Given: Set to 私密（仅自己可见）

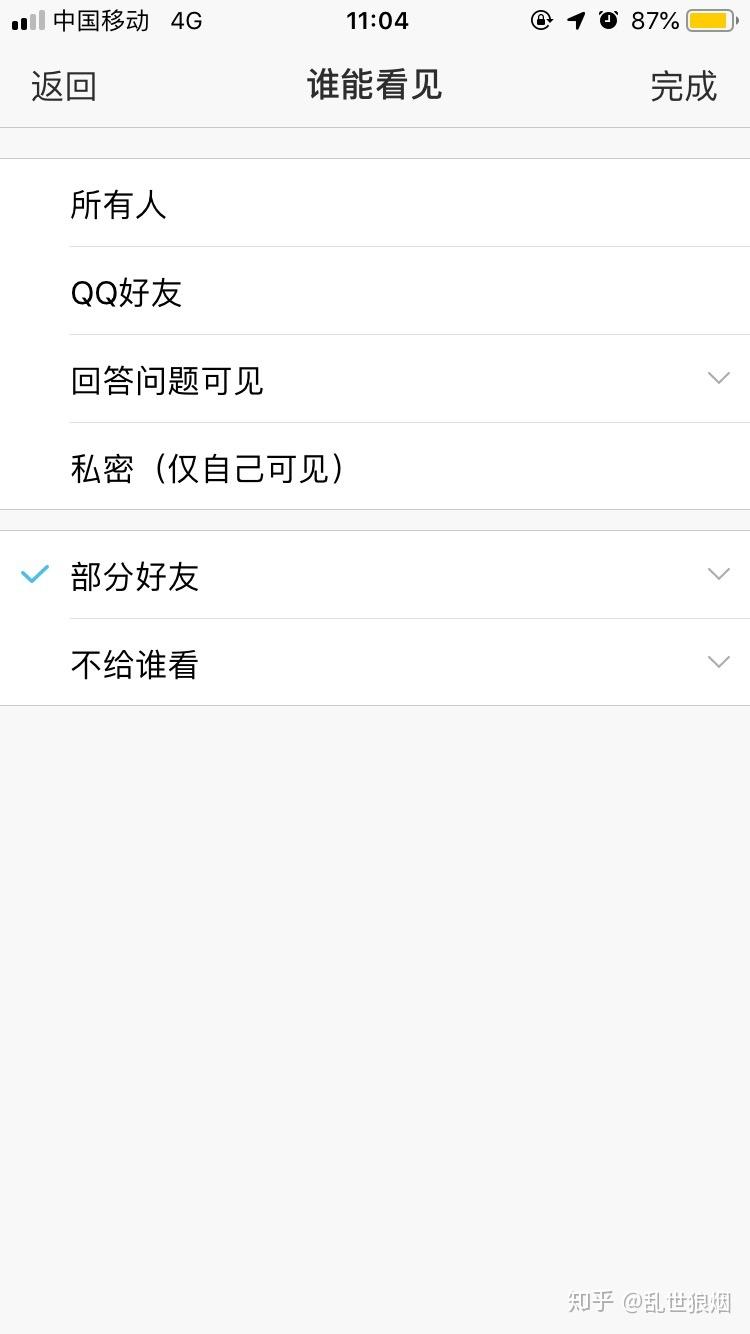Looking at the screenshot, I should point(375,467).
